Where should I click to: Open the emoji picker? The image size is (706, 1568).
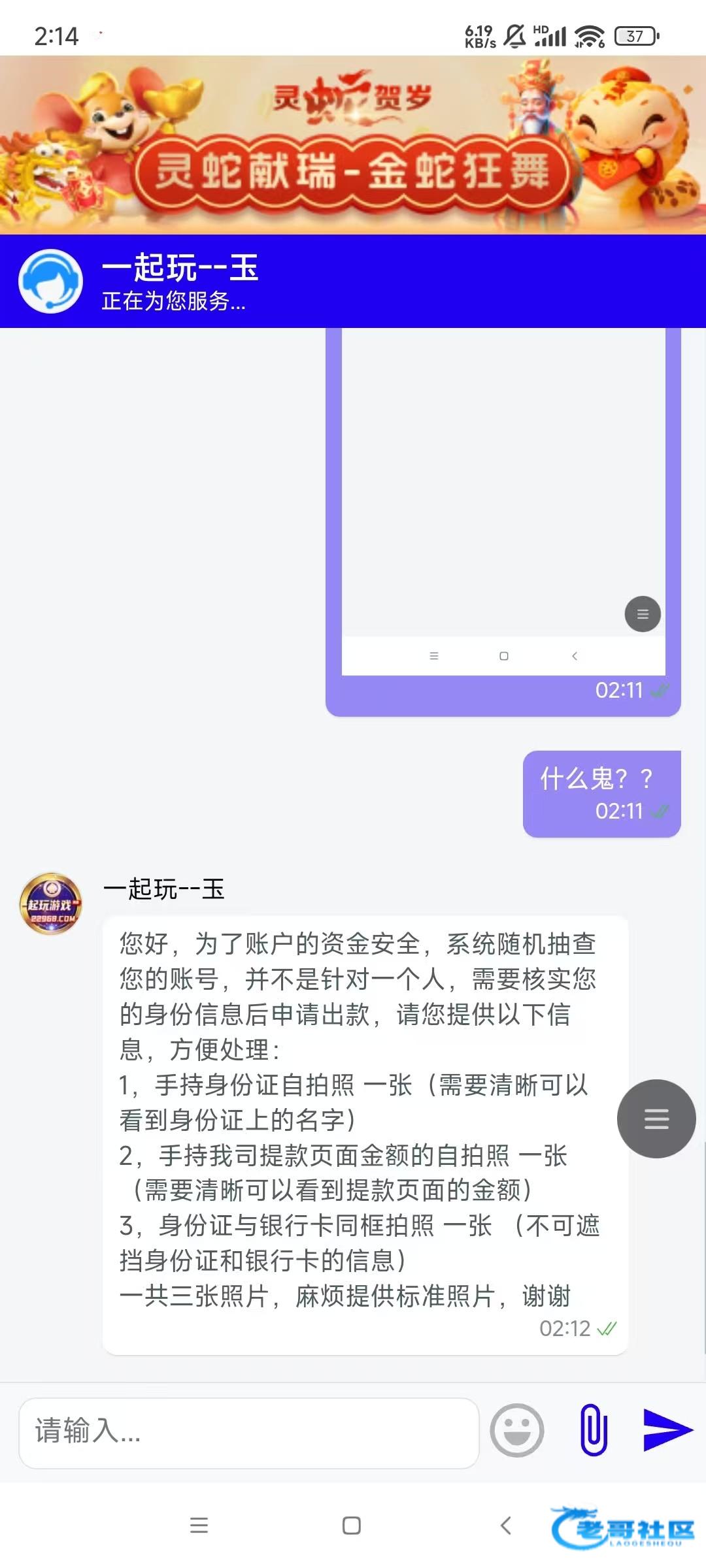[x=517, y=1431]
